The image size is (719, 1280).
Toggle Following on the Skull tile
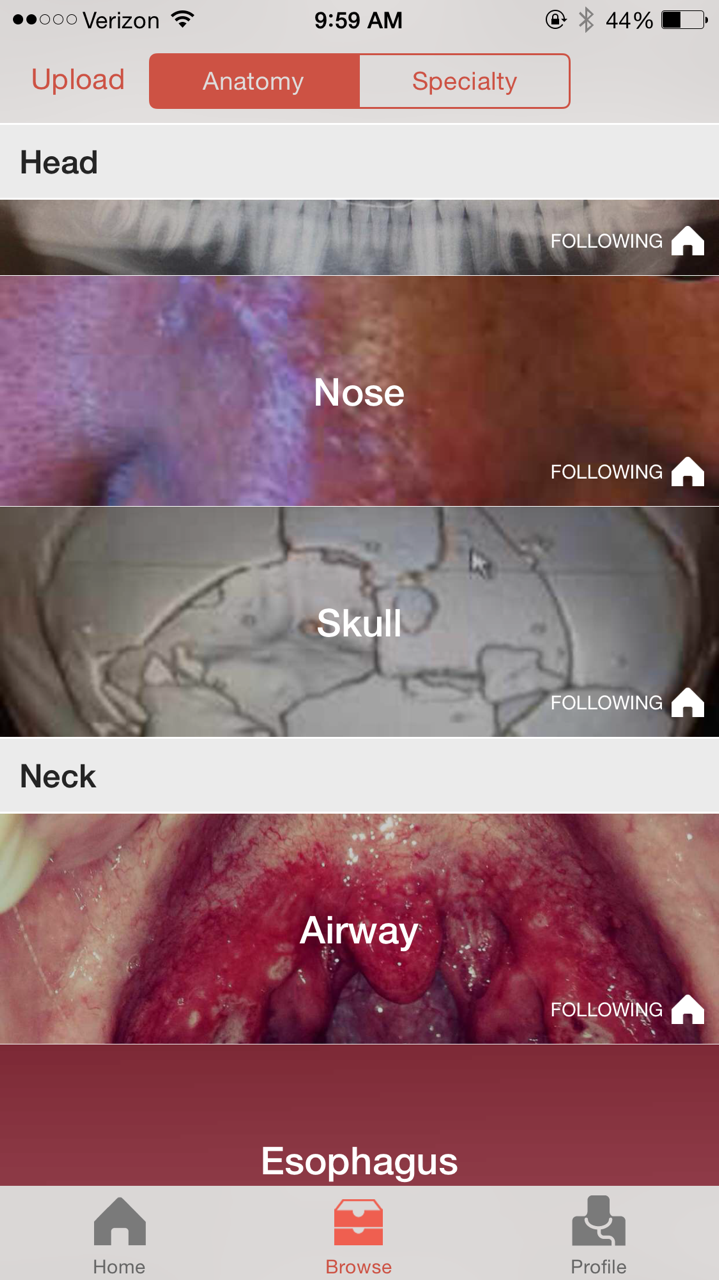(x=627, y=702)
